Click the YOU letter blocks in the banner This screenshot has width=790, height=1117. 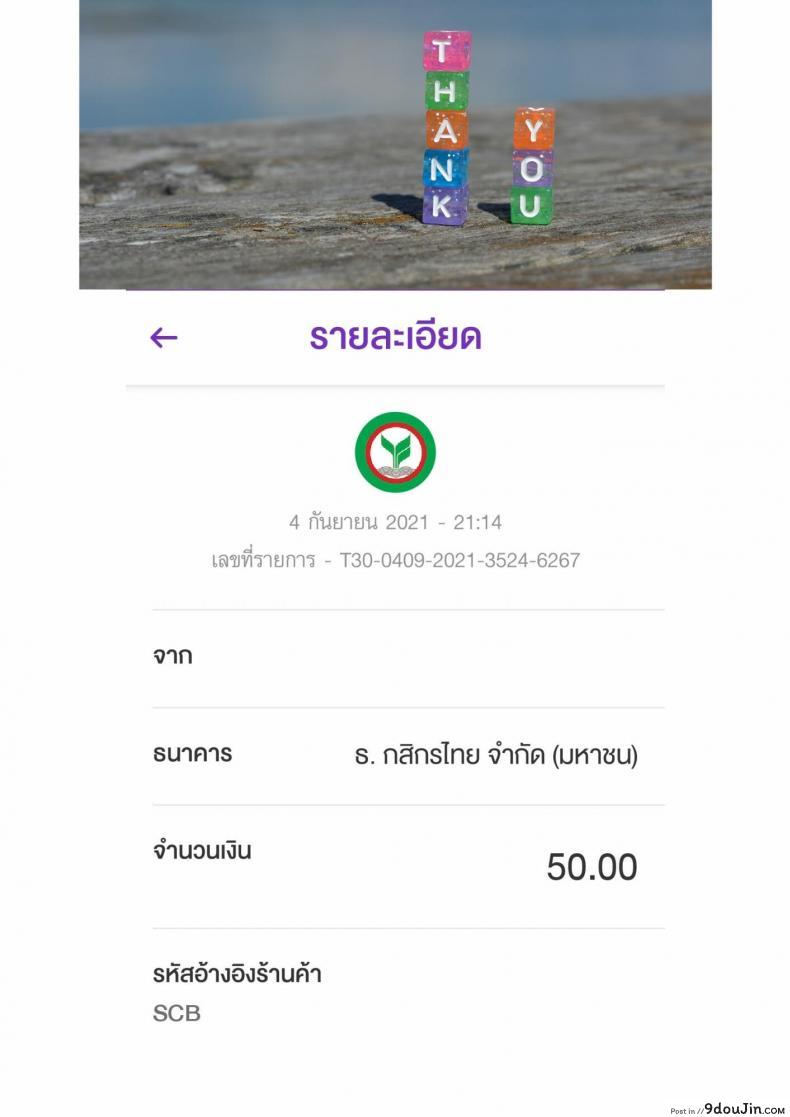(531, 165)
